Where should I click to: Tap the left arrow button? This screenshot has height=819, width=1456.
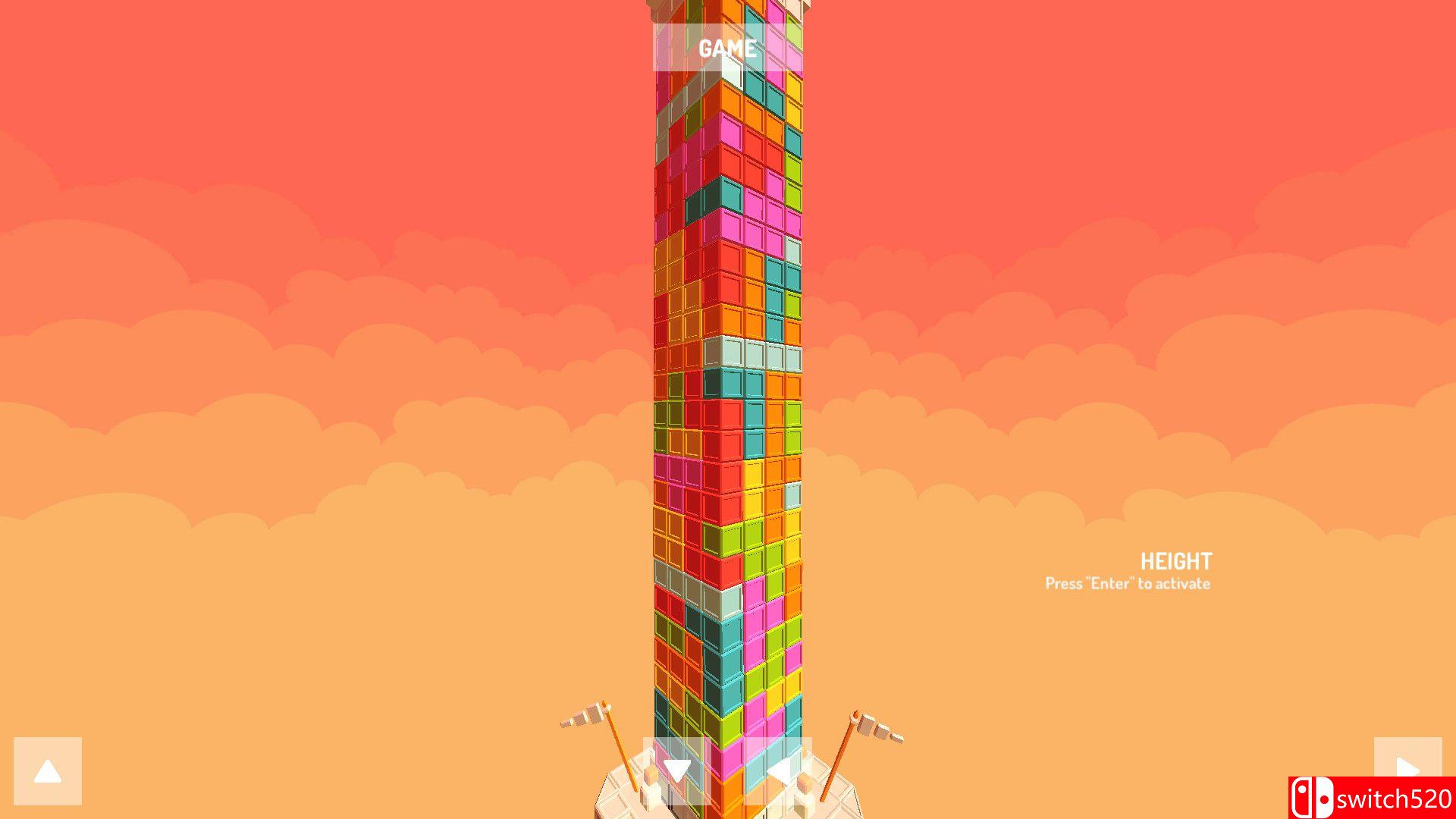point(778,770)
